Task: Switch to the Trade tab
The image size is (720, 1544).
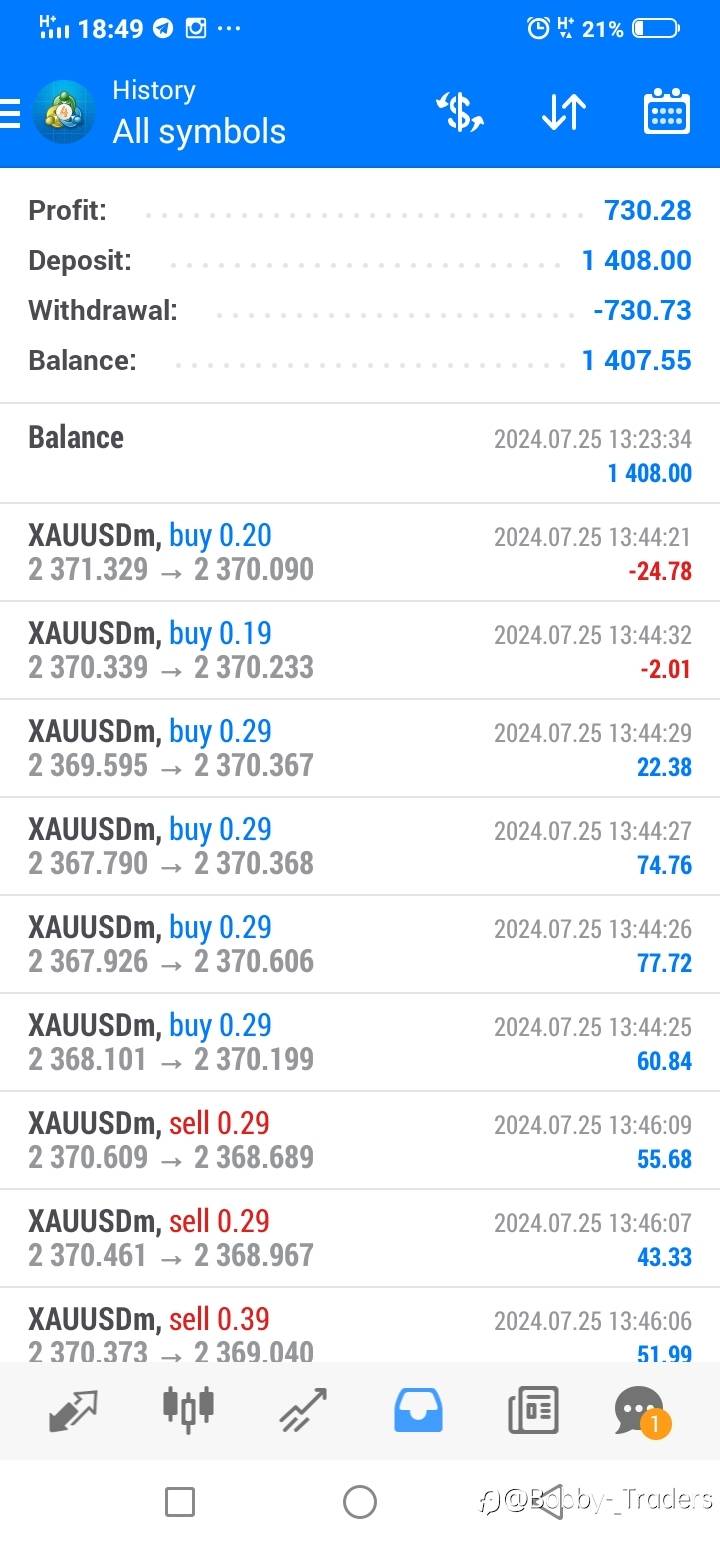Action: 303,1410
